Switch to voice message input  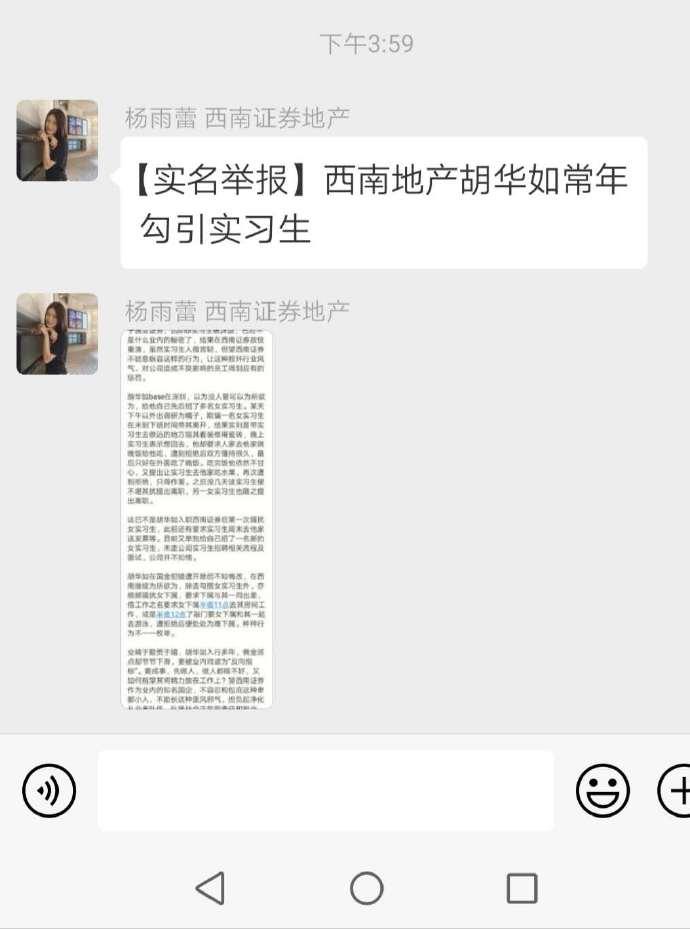48,790
